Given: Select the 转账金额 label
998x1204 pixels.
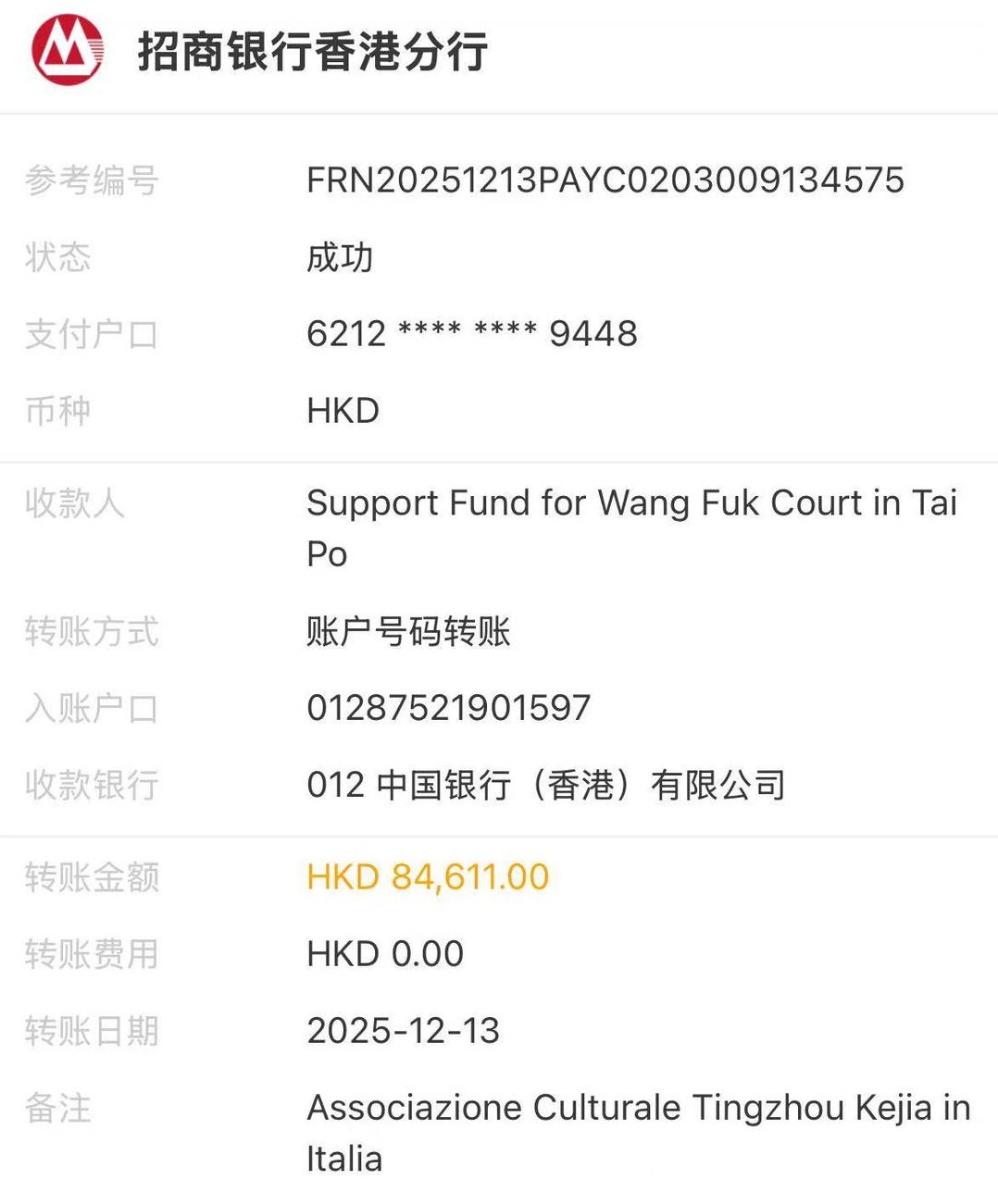Looking at the screenshot, I should pyautogui.click(x=90, y=876).
